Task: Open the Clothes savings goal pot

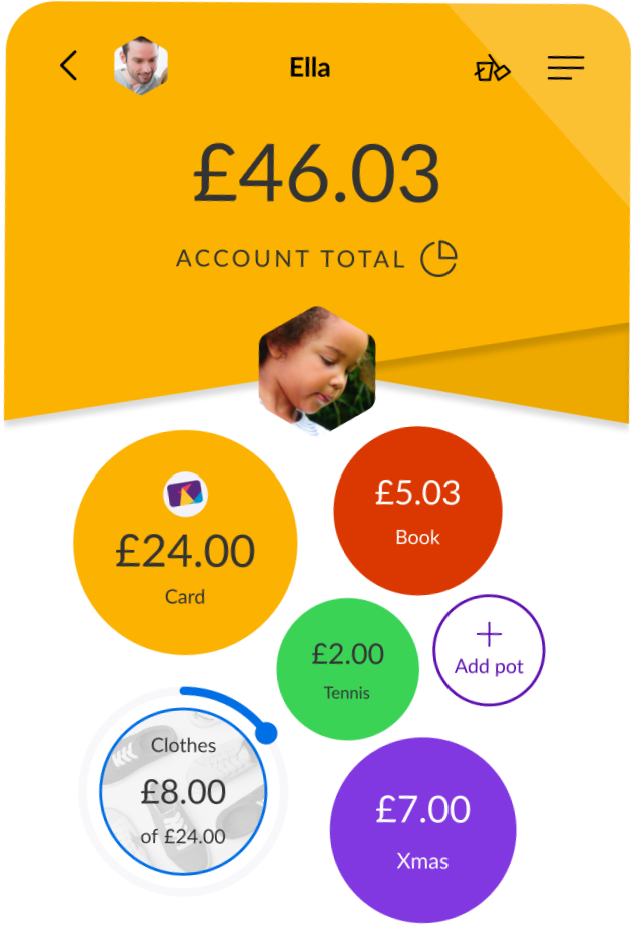Action: coord(183,791)
